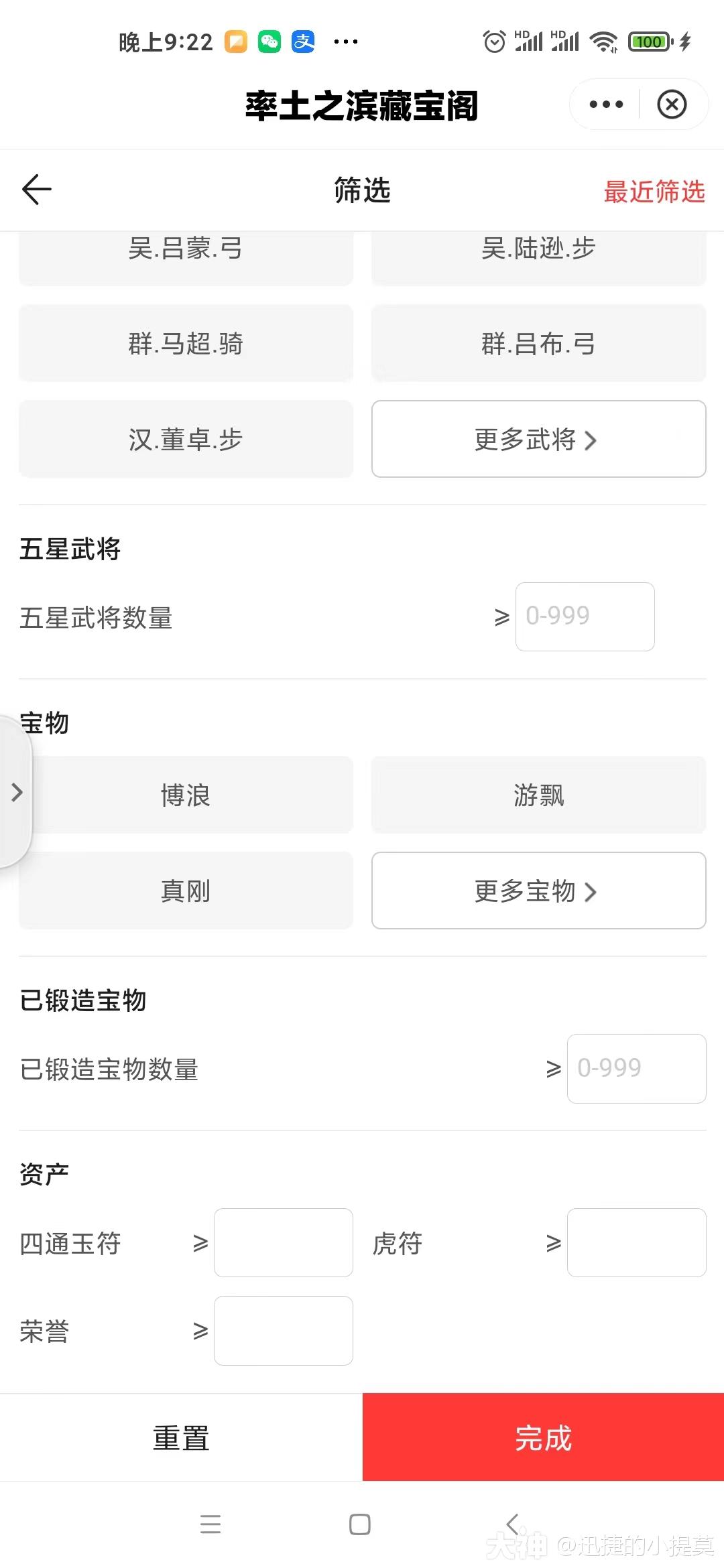Open 更多武将 to see more generals

tap(538, 440)
